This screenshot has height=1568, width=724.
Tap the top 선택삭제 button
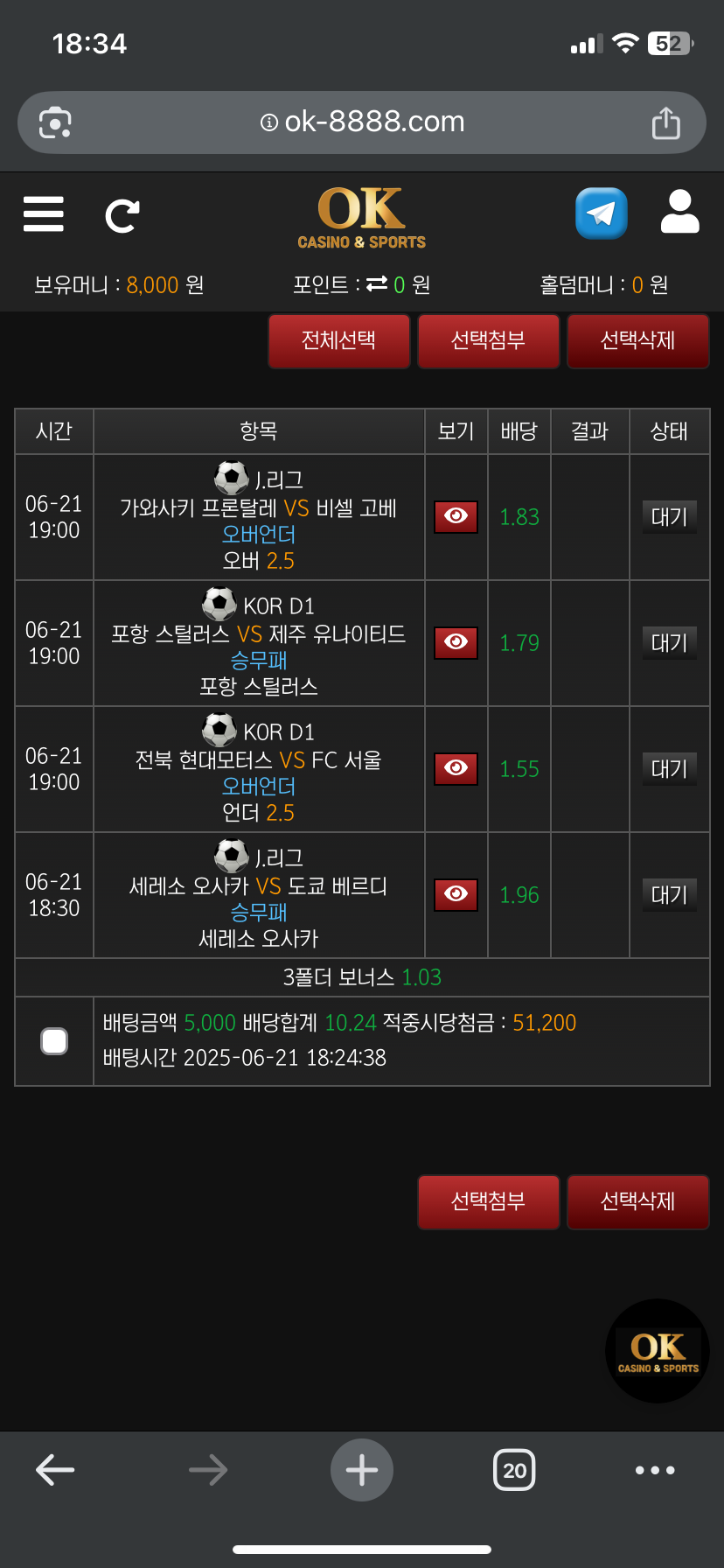point(637,340)
